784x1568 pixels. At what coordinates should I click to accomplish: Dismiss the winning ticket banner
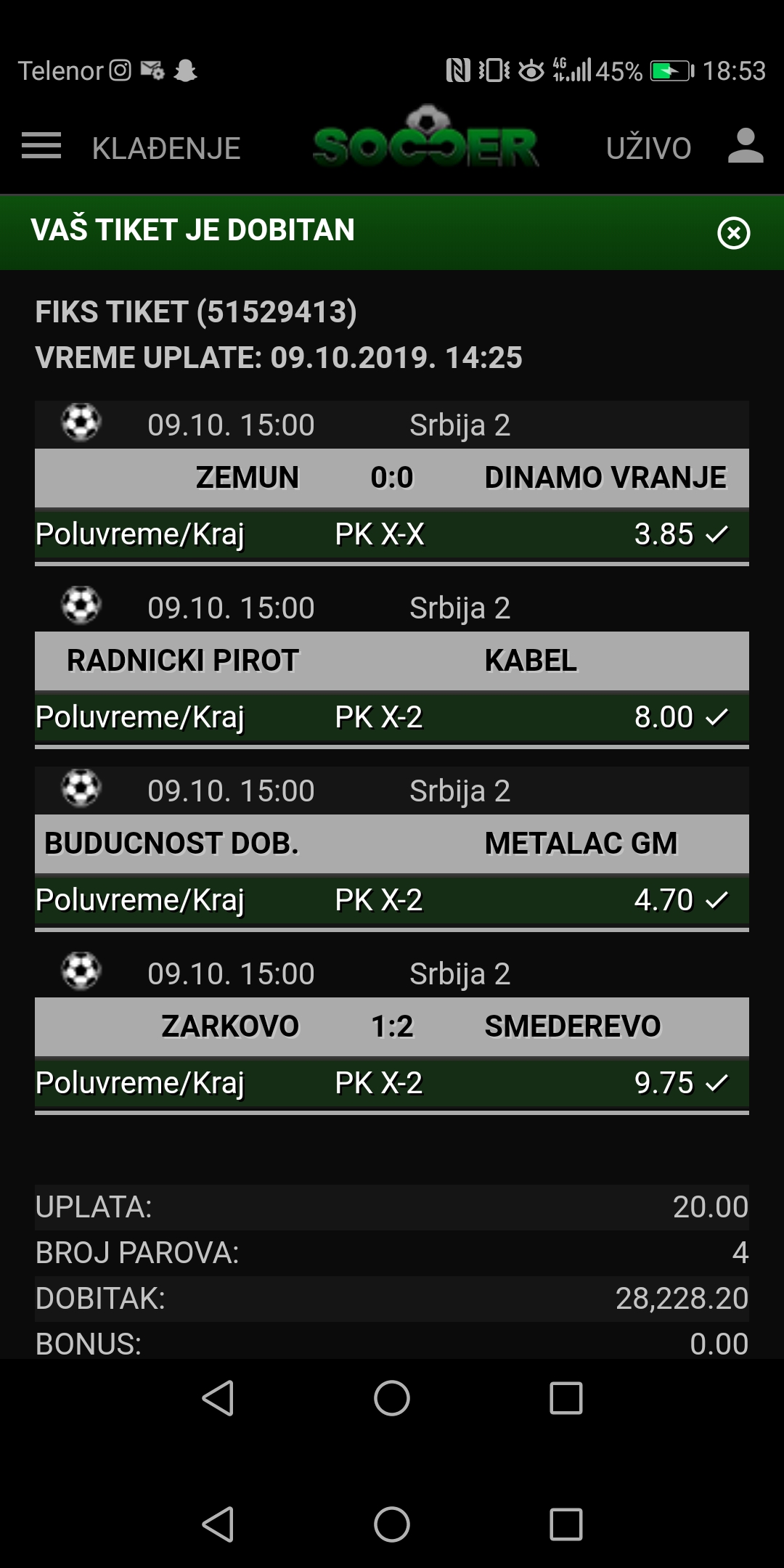point(734,233)
